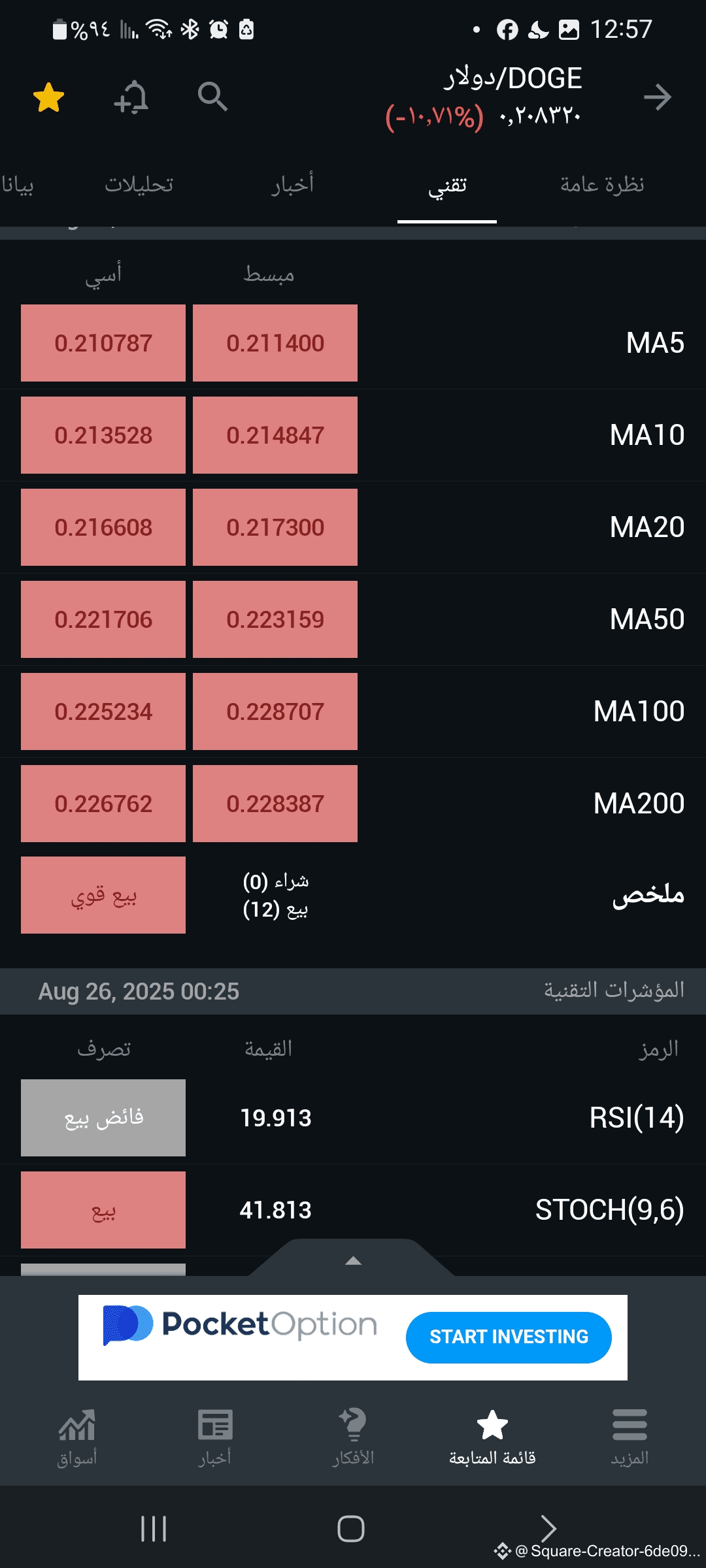706x1568 pixels.
Task: Open recent apps from the navigation bar
Action: pyautogui.click(x=154, y=1529)
